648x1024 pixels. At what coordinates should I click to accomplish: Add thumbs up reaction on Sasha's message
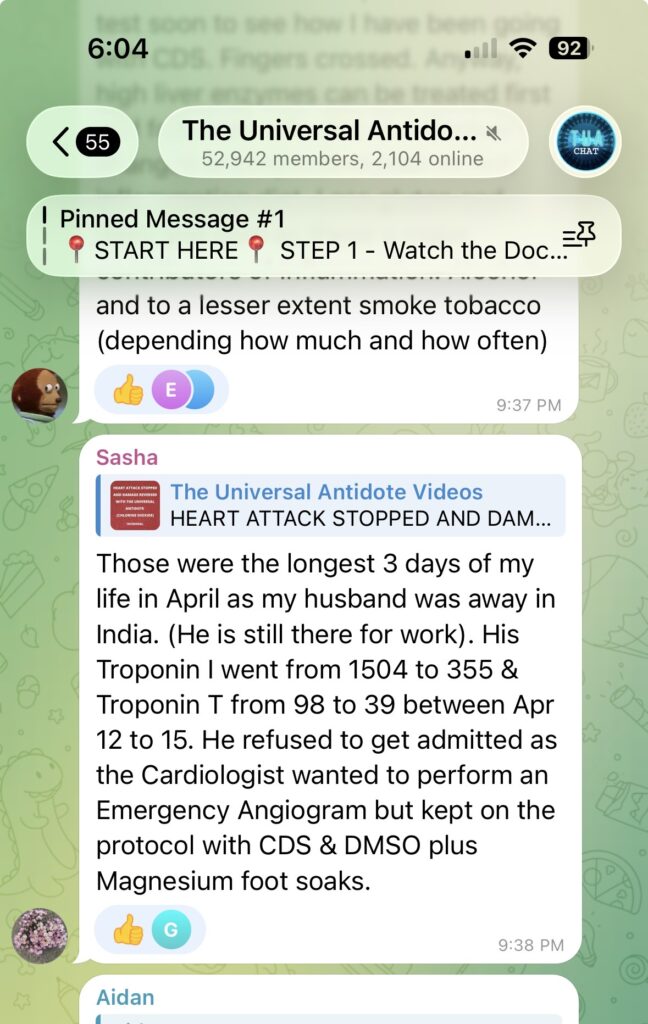(128, 931)
